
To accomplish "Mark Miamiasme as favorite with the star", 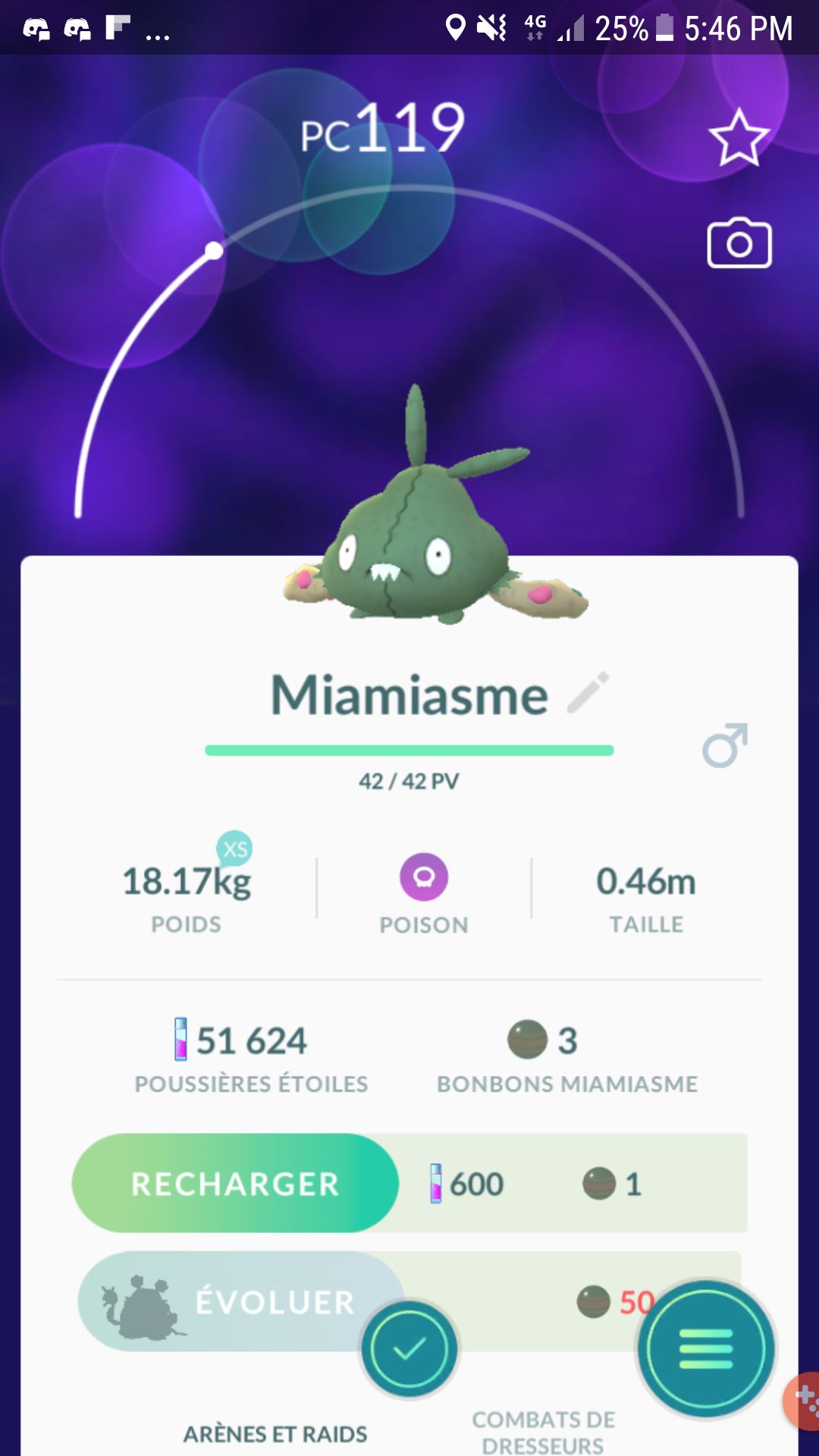I will (x=739, y=138).
